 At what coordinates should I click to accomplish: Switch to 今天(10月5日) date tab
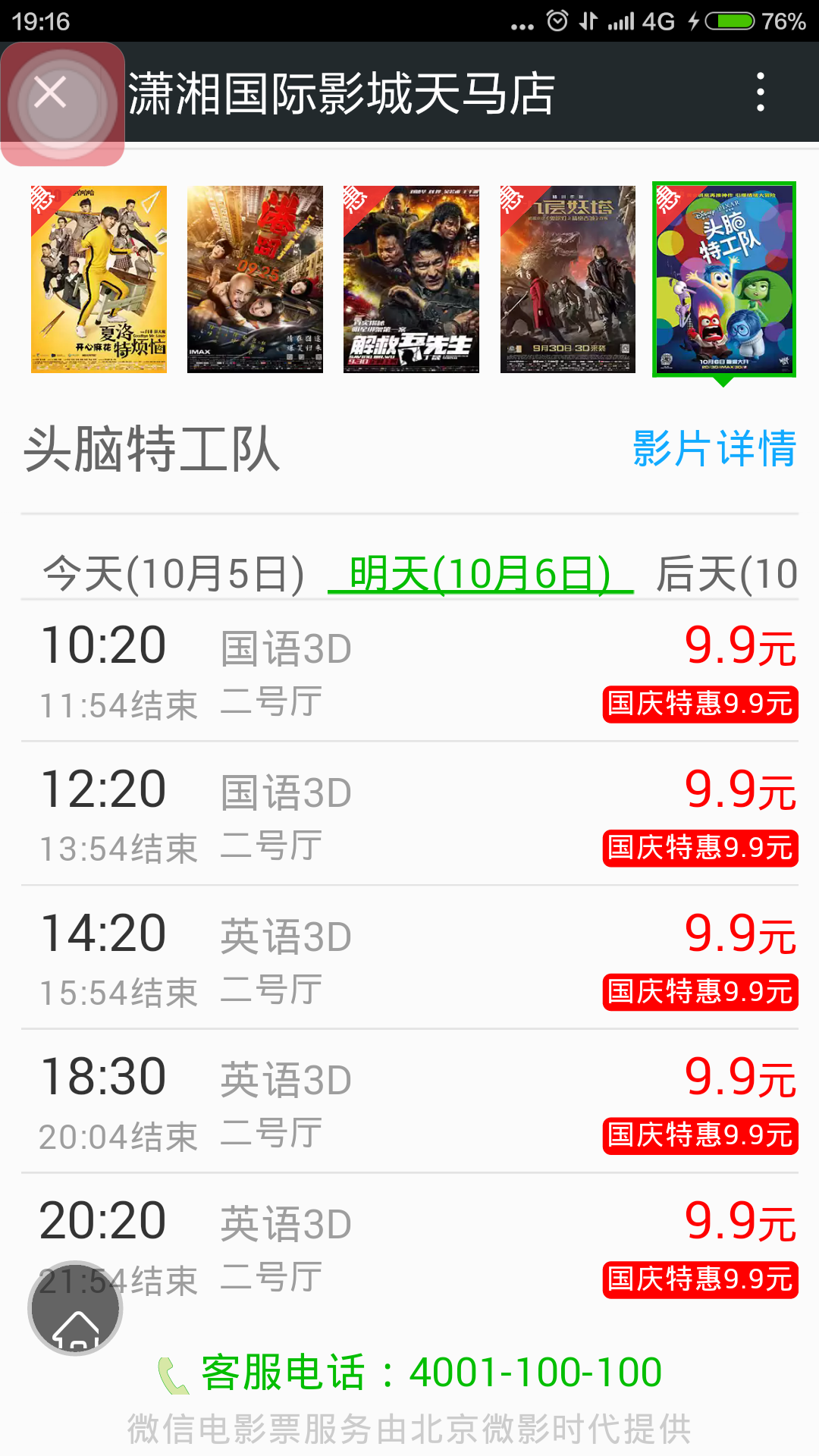(174, 573)
